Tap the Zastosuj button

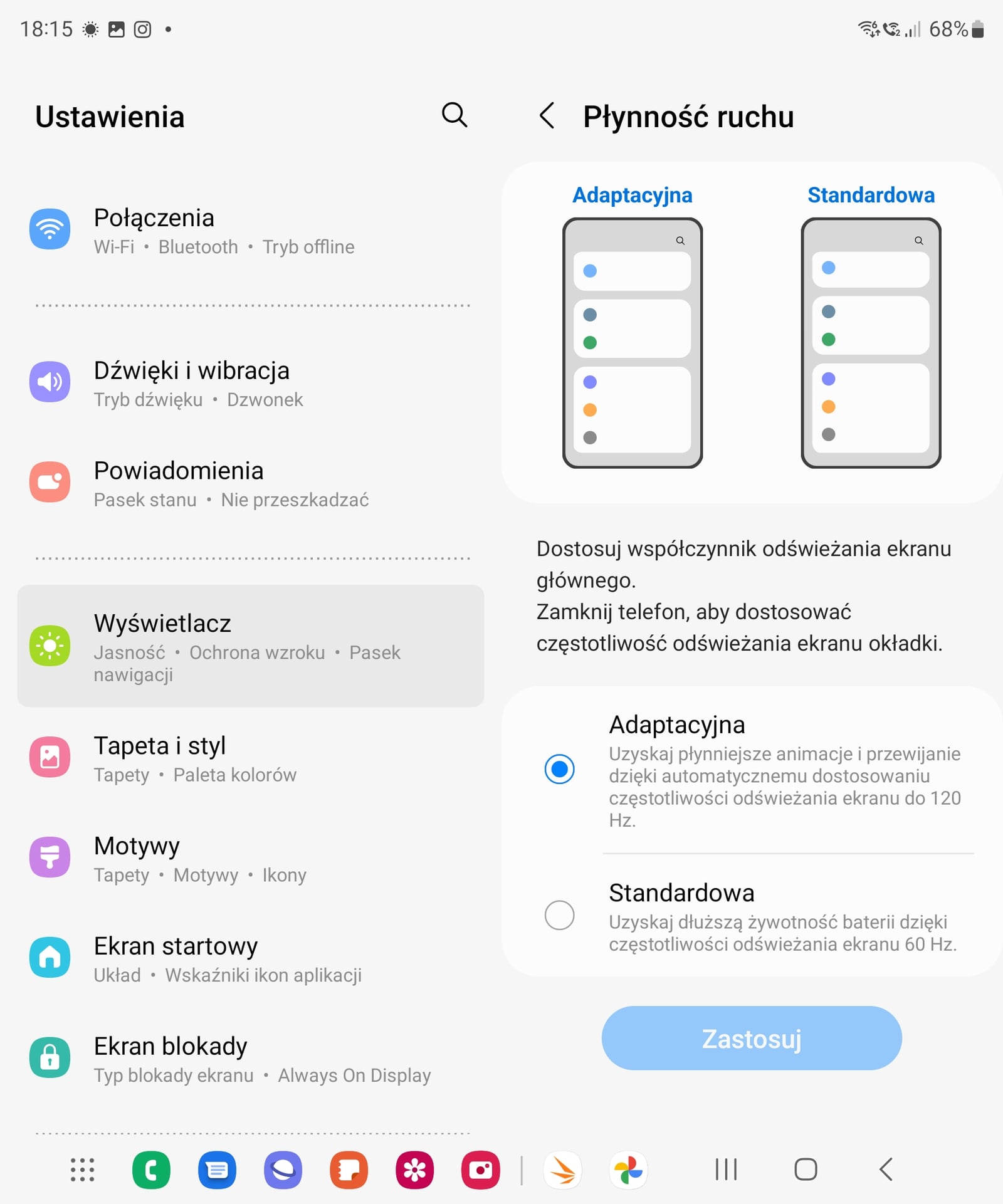(x=751, y=1039)
